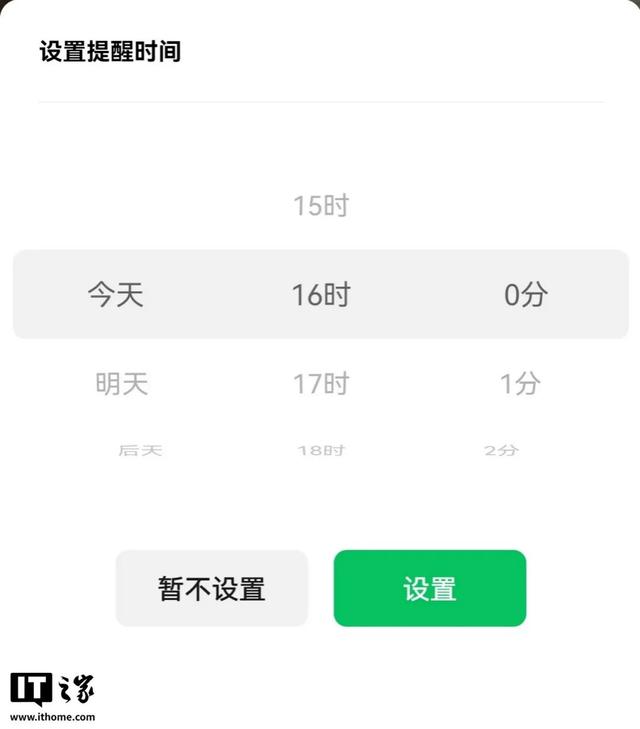
Task: Select 后天 in the day picker
Action: [x=139, y=450]
